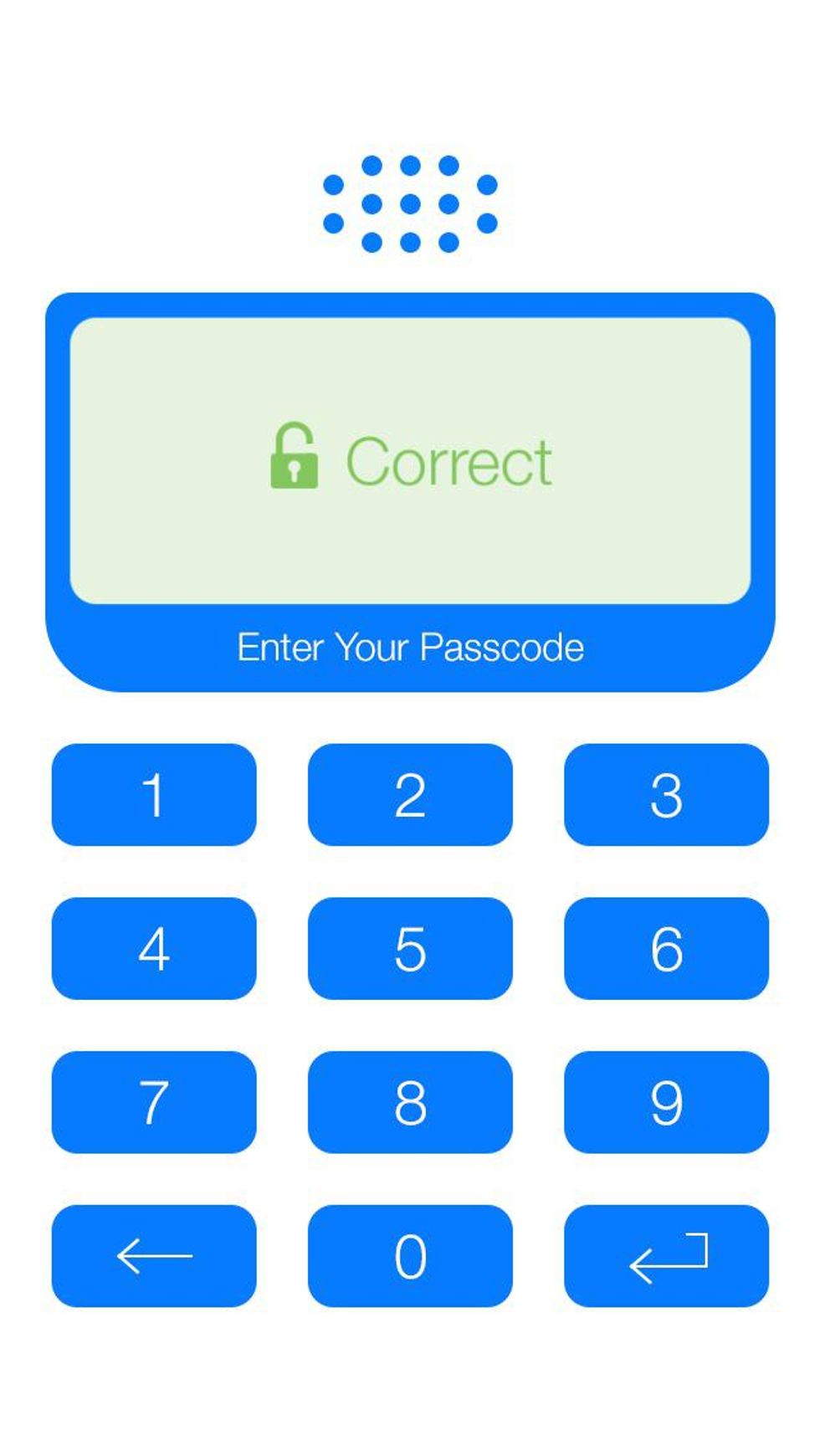Screen dimensions: 820x1456
Task: Tap the number 3 key
Action: (x=665, y=797)
